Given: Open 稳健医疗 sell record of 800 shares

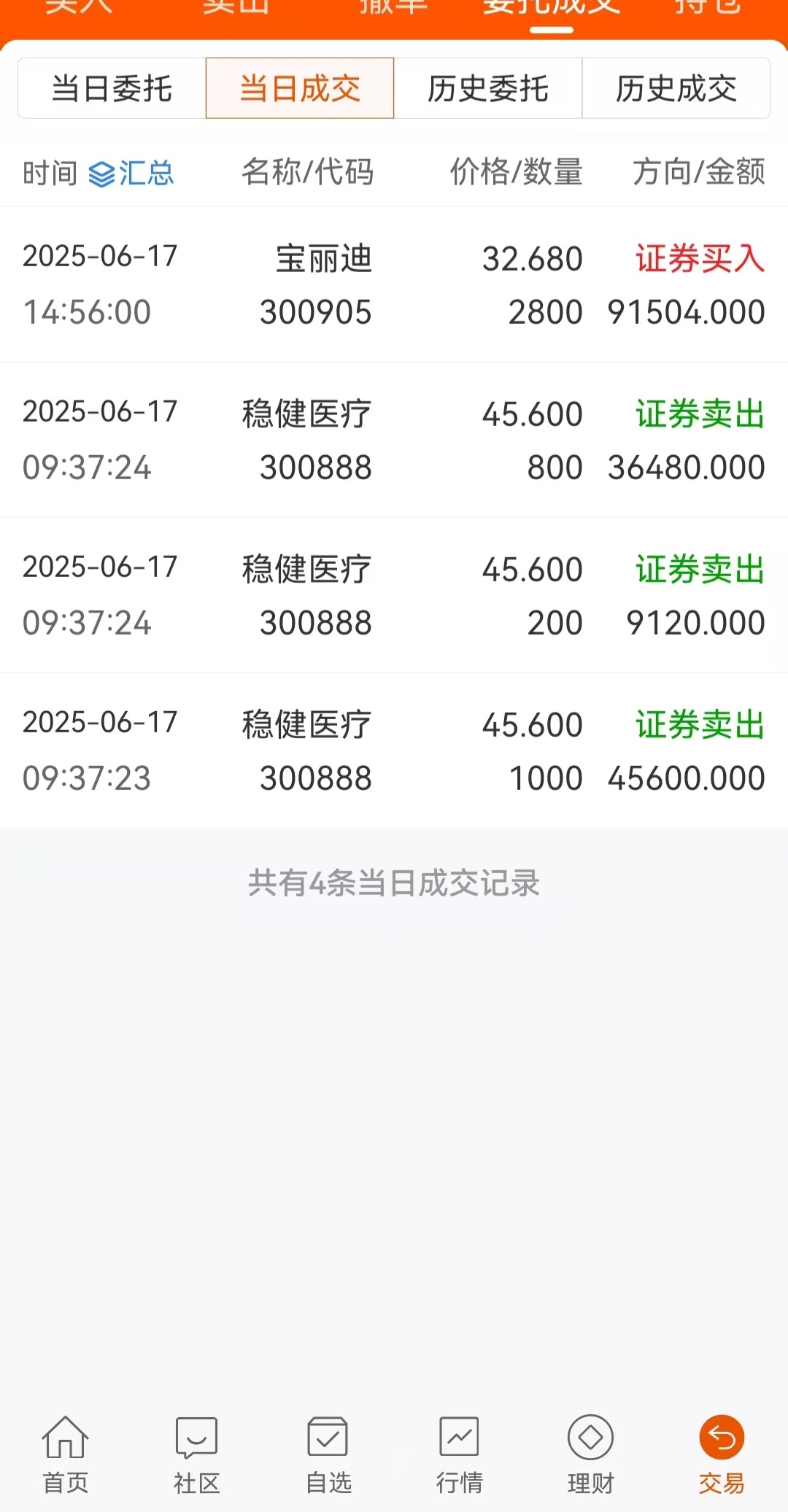Looking at the screenshot, I should tap(394, 440).
